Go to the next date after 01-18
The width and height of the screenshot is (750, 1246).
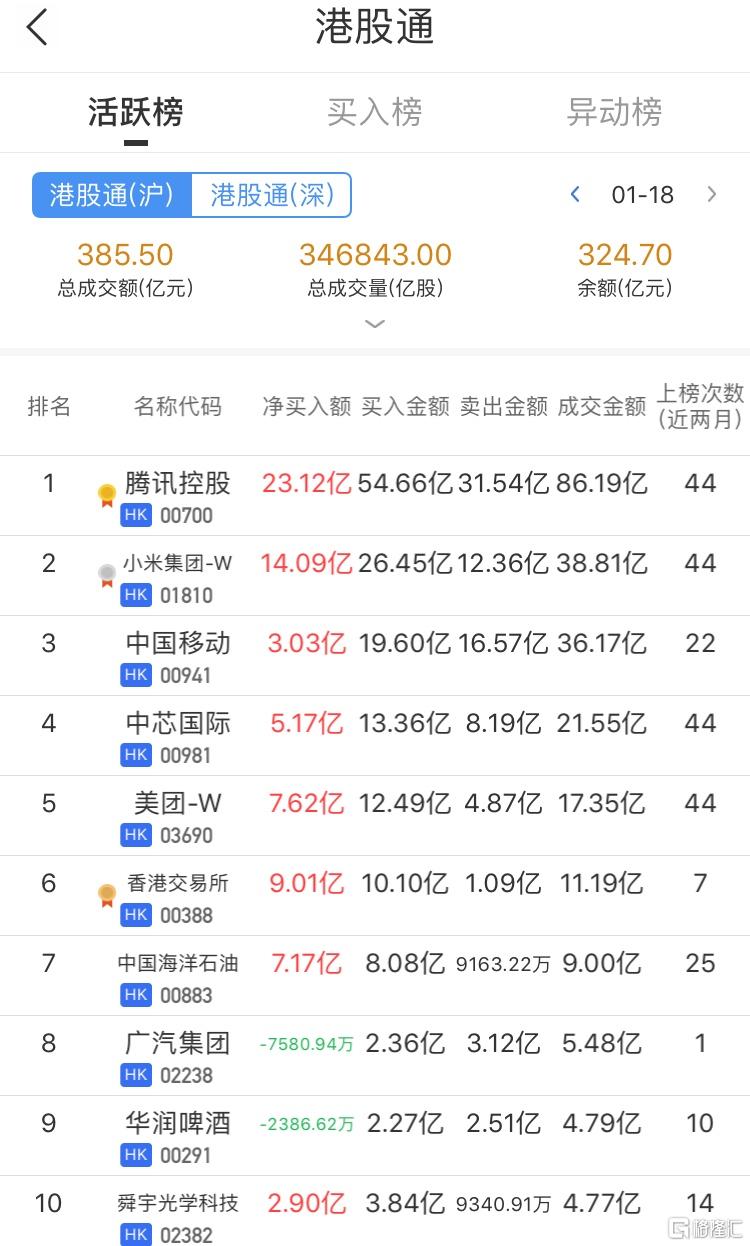coord(712,194)
